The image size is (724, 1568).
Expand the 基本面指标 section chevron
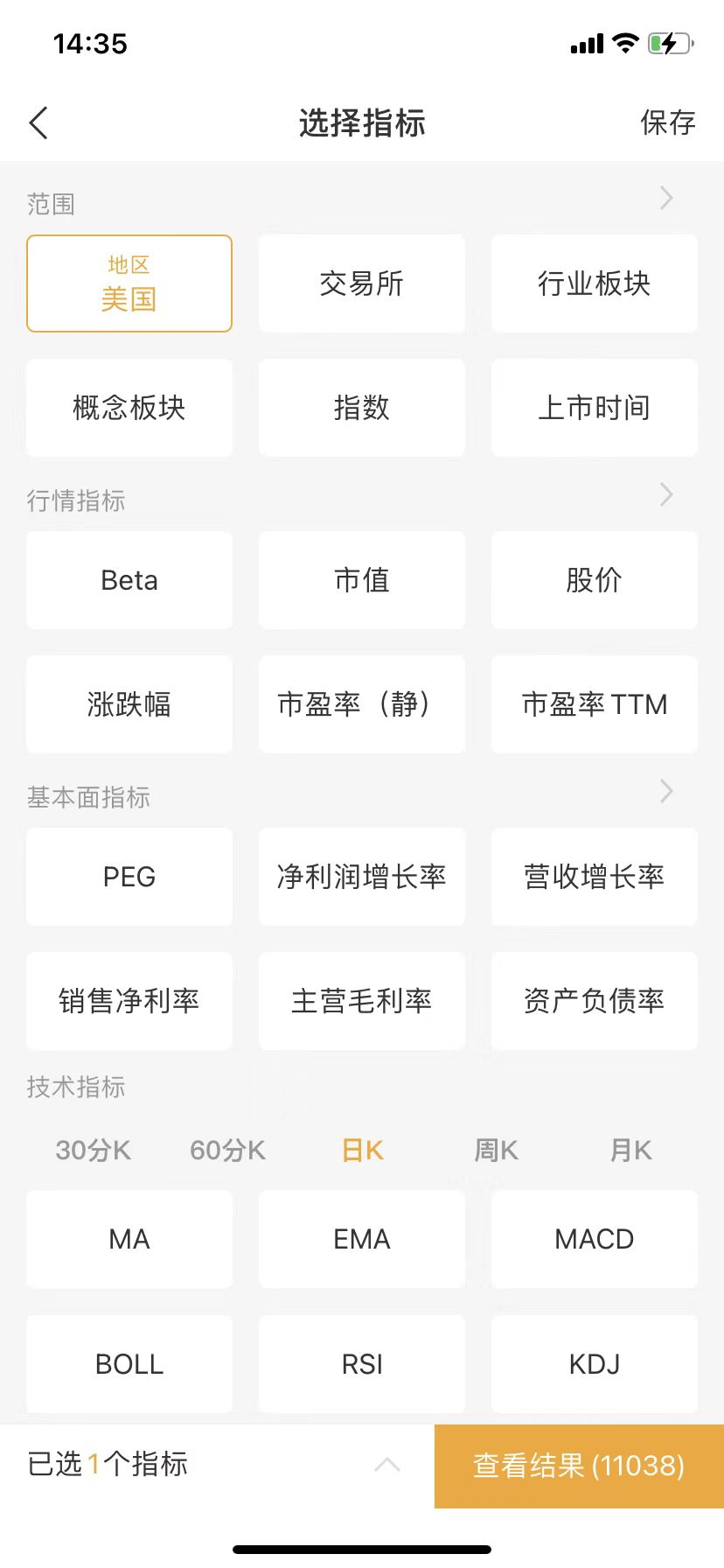click(666, 792)
